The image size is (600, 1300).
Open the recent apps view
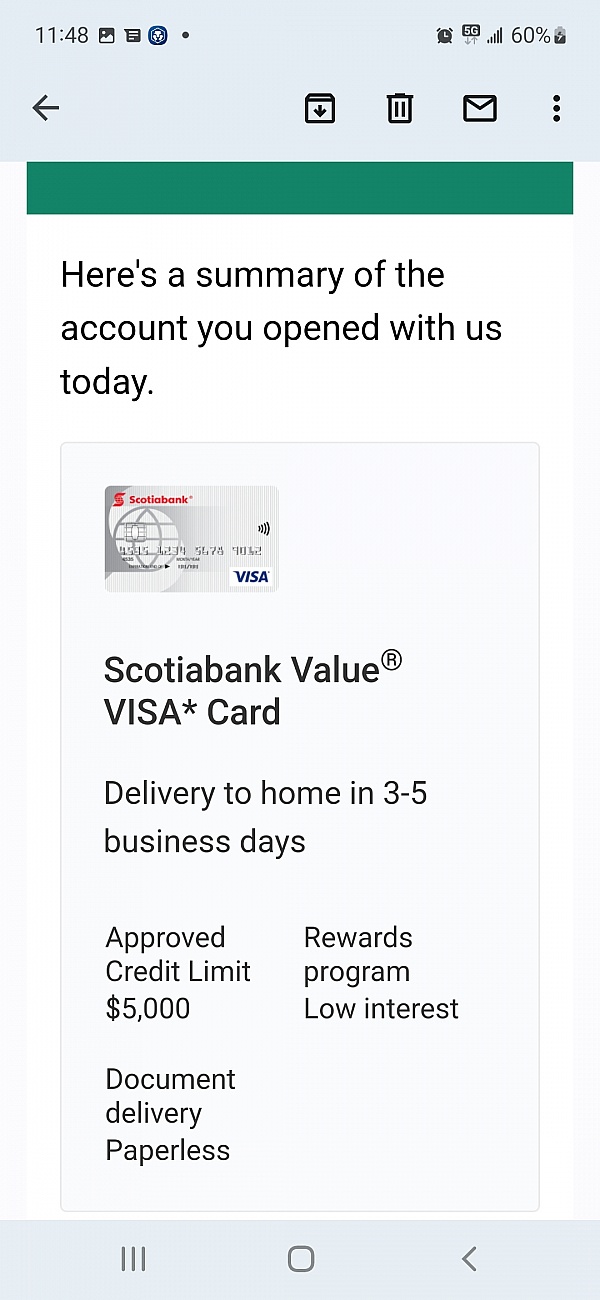coord(133,1259)
